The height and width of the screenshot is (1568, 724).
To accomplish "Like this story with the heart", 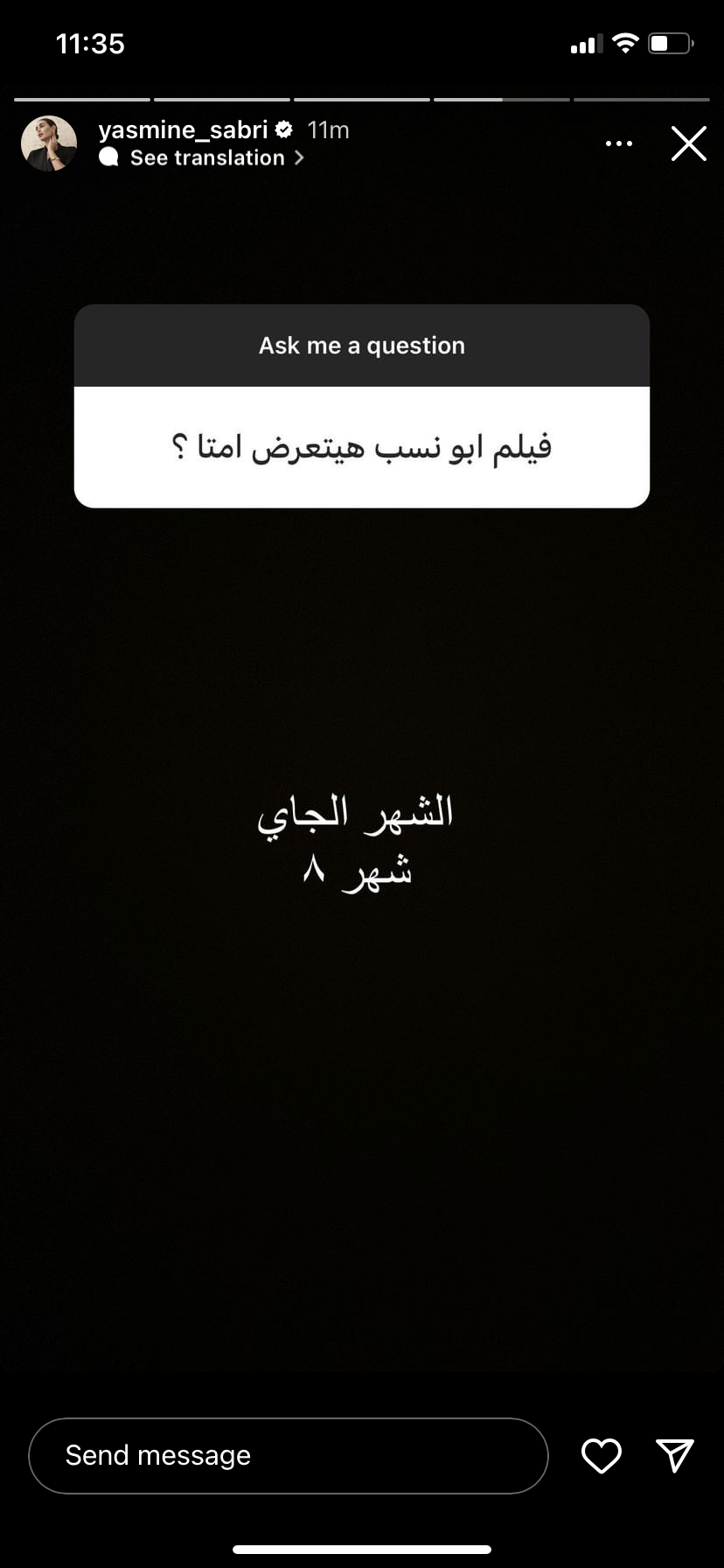I will 602,1455.
